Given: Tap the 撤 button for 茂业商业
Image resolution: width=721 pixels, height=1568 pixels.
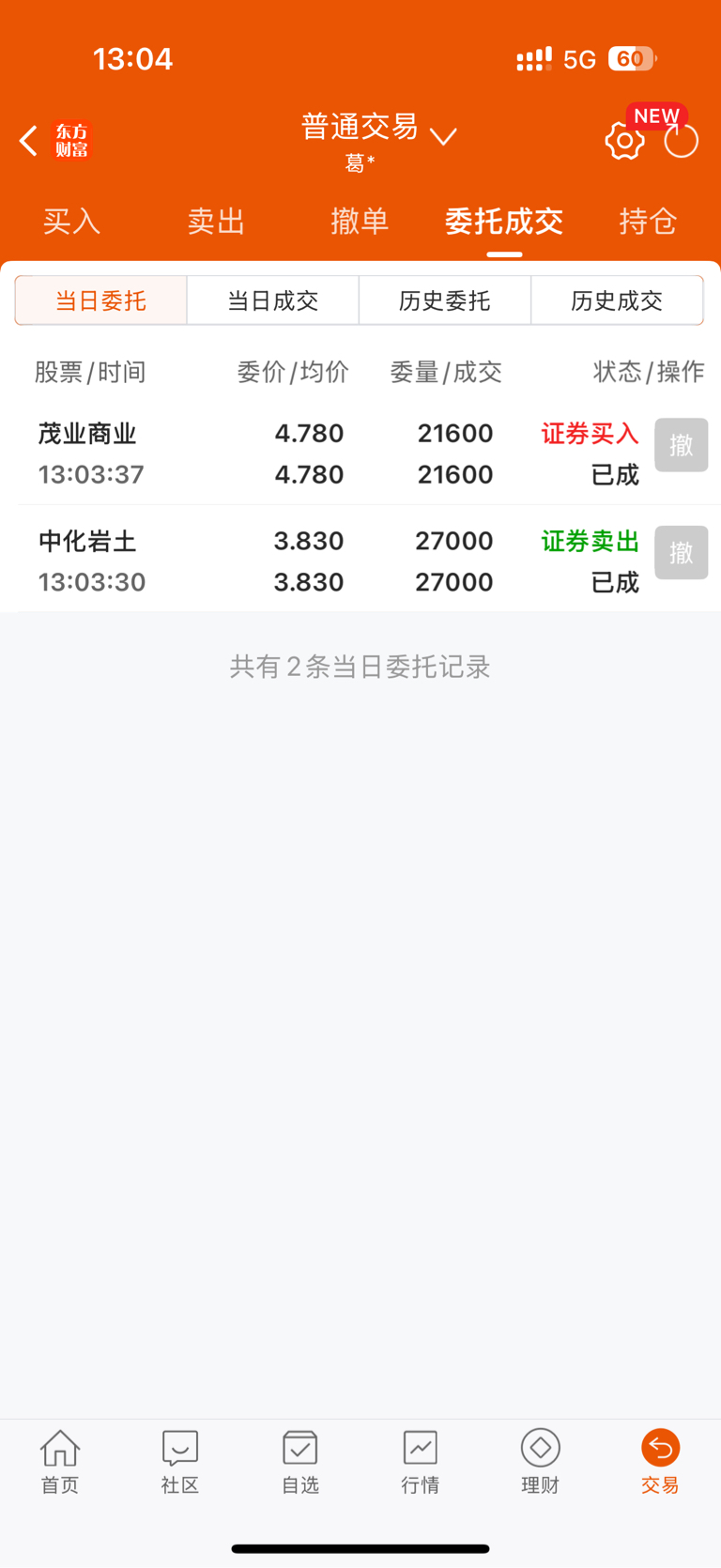Looking at the screenshot, I should click(x=681, y=445).
